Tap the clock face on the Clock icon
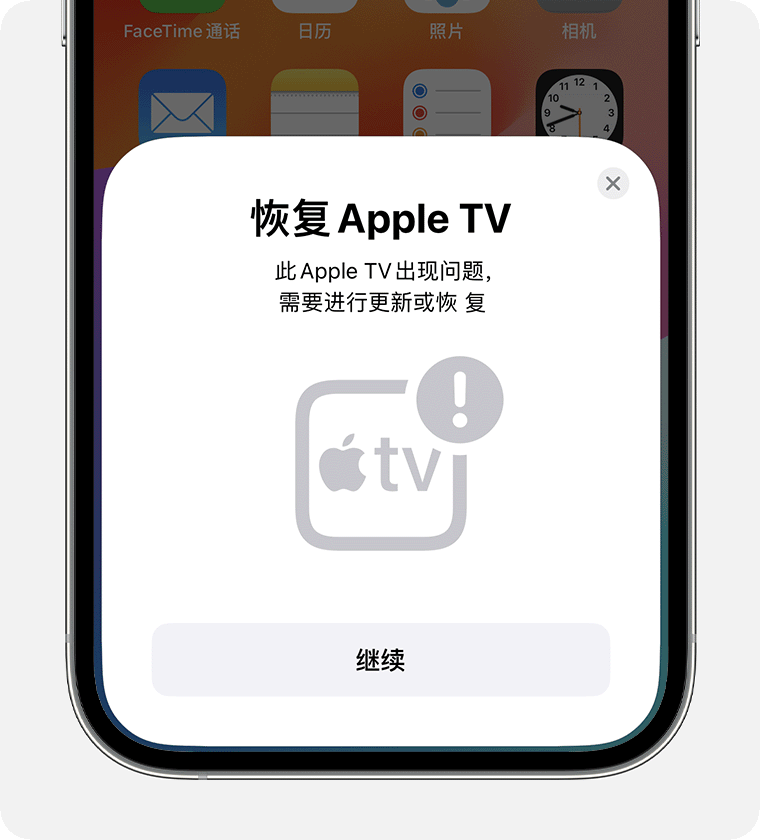The image size is (760, 840). point(581,110)
